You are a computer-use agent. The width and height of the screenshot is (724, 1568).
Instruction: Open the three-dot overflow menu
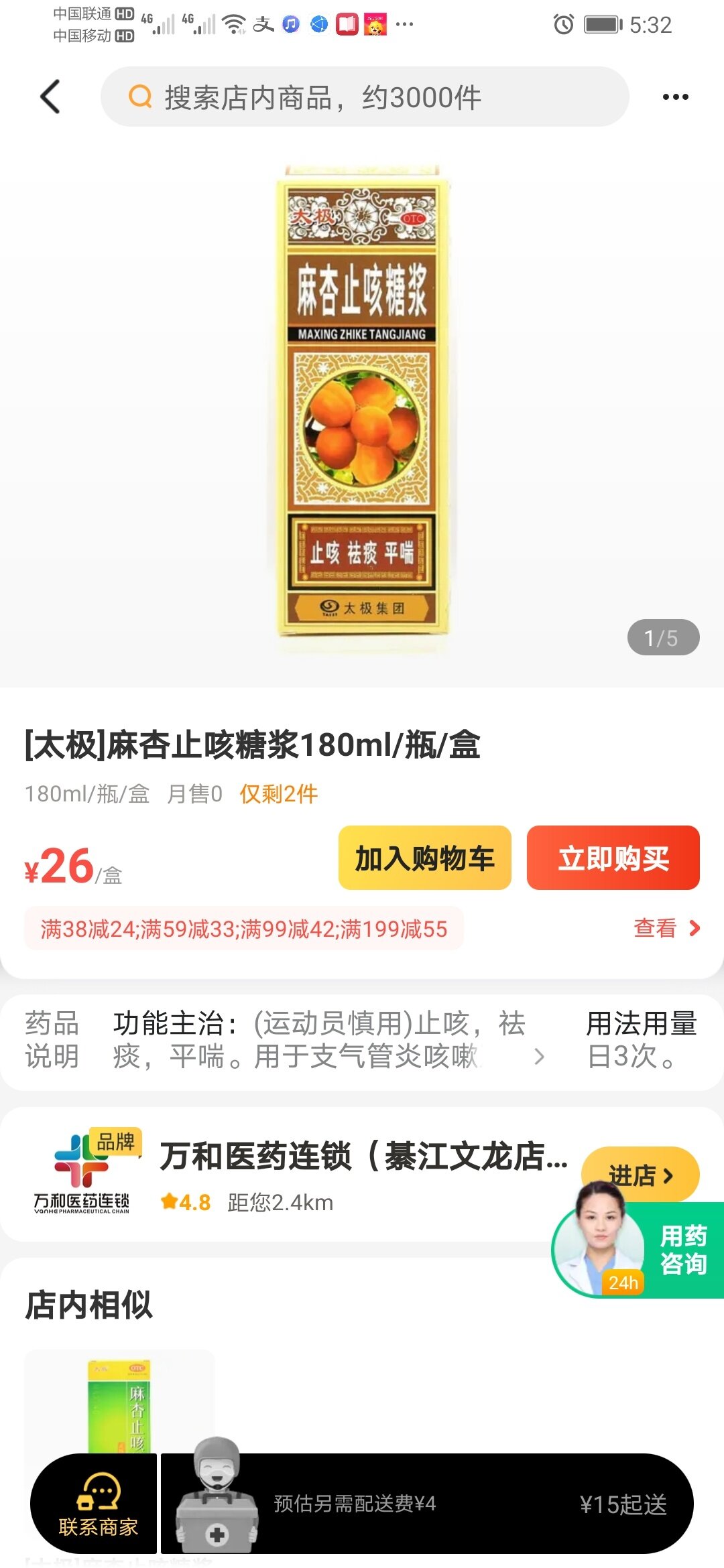coord(674,97)
